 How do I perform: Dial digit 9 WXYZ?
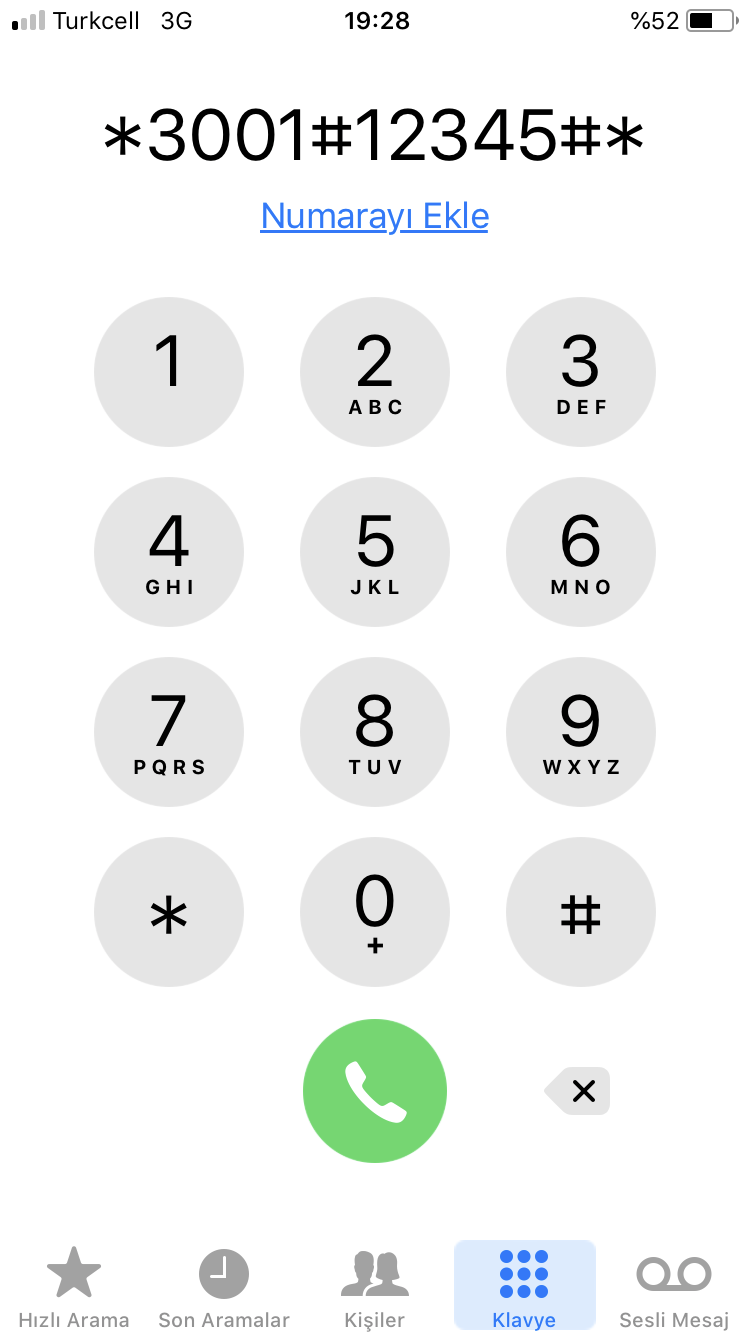coord(581,732)
